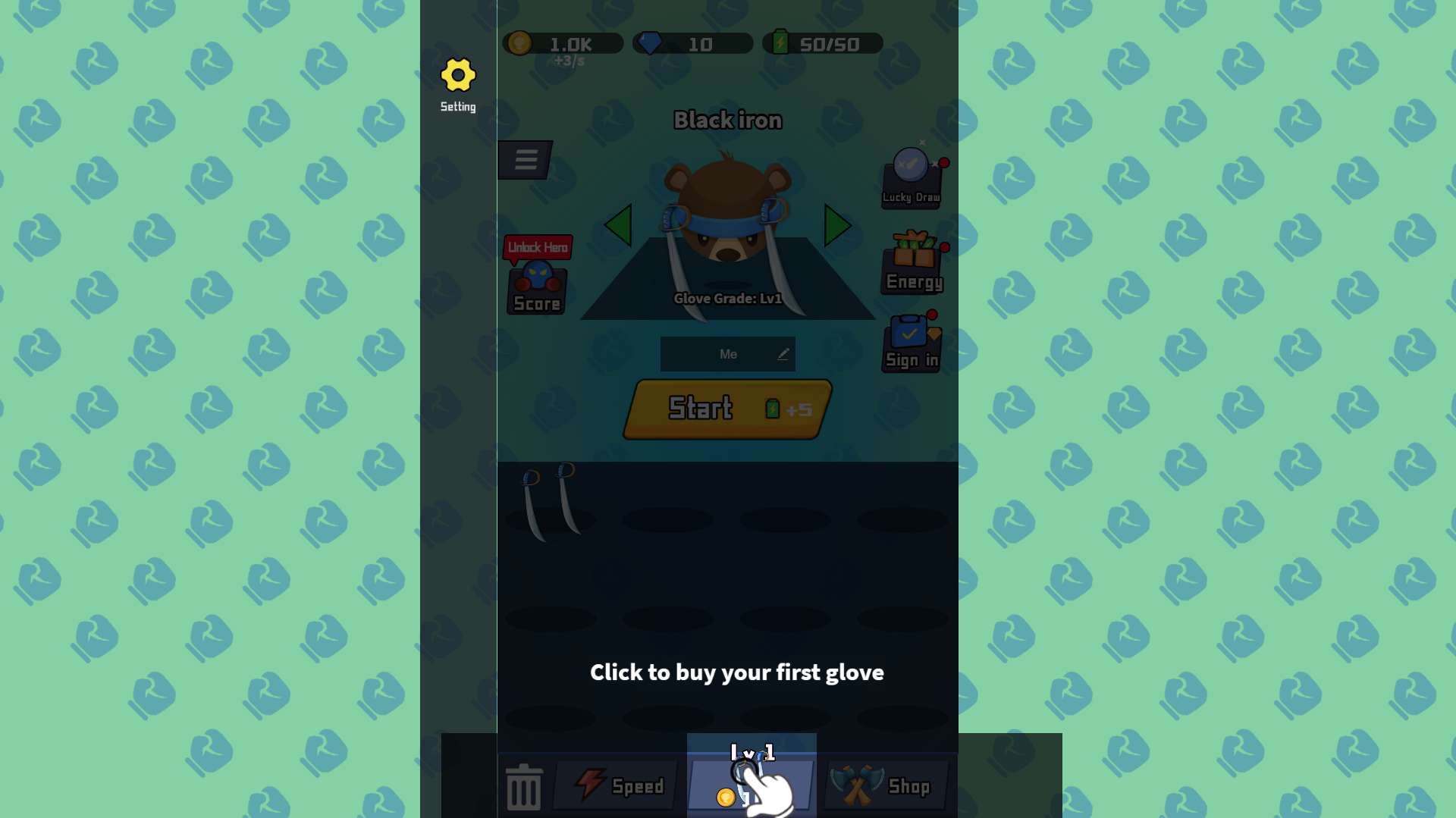This screenshot has width=1456, height=818.
Task: Buy the Lv1 glove
Action: pos(751,781)
